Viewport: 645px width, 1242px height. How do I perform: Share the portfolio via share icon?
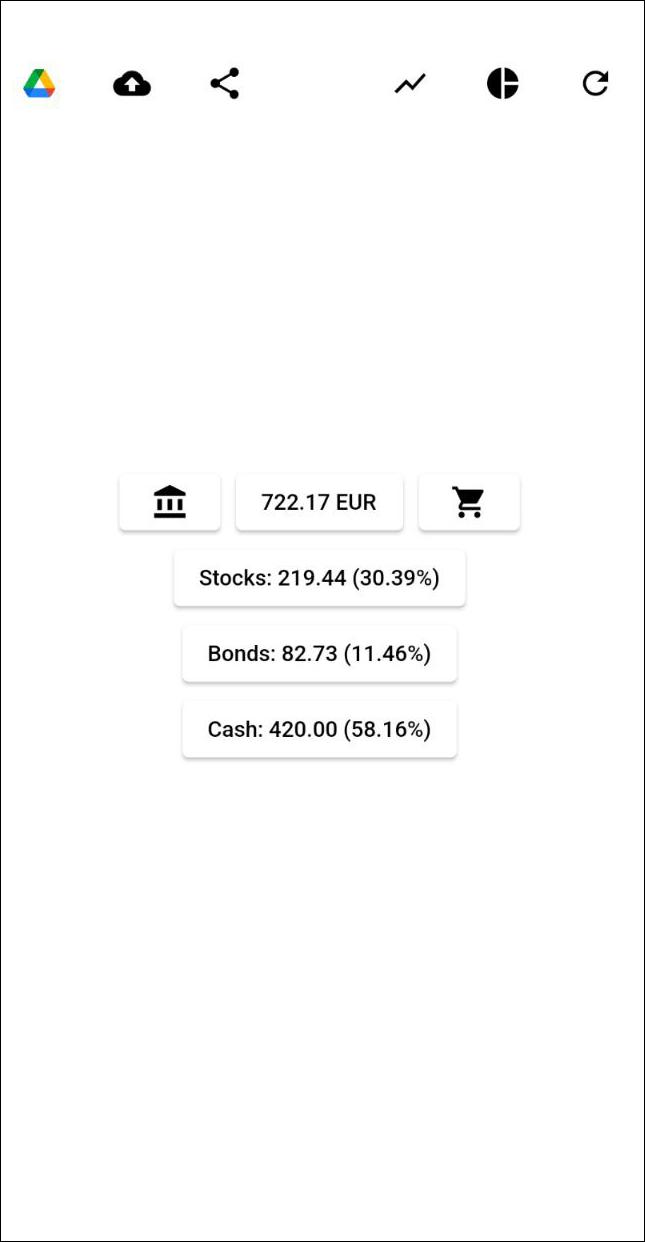tap(225, 84)
